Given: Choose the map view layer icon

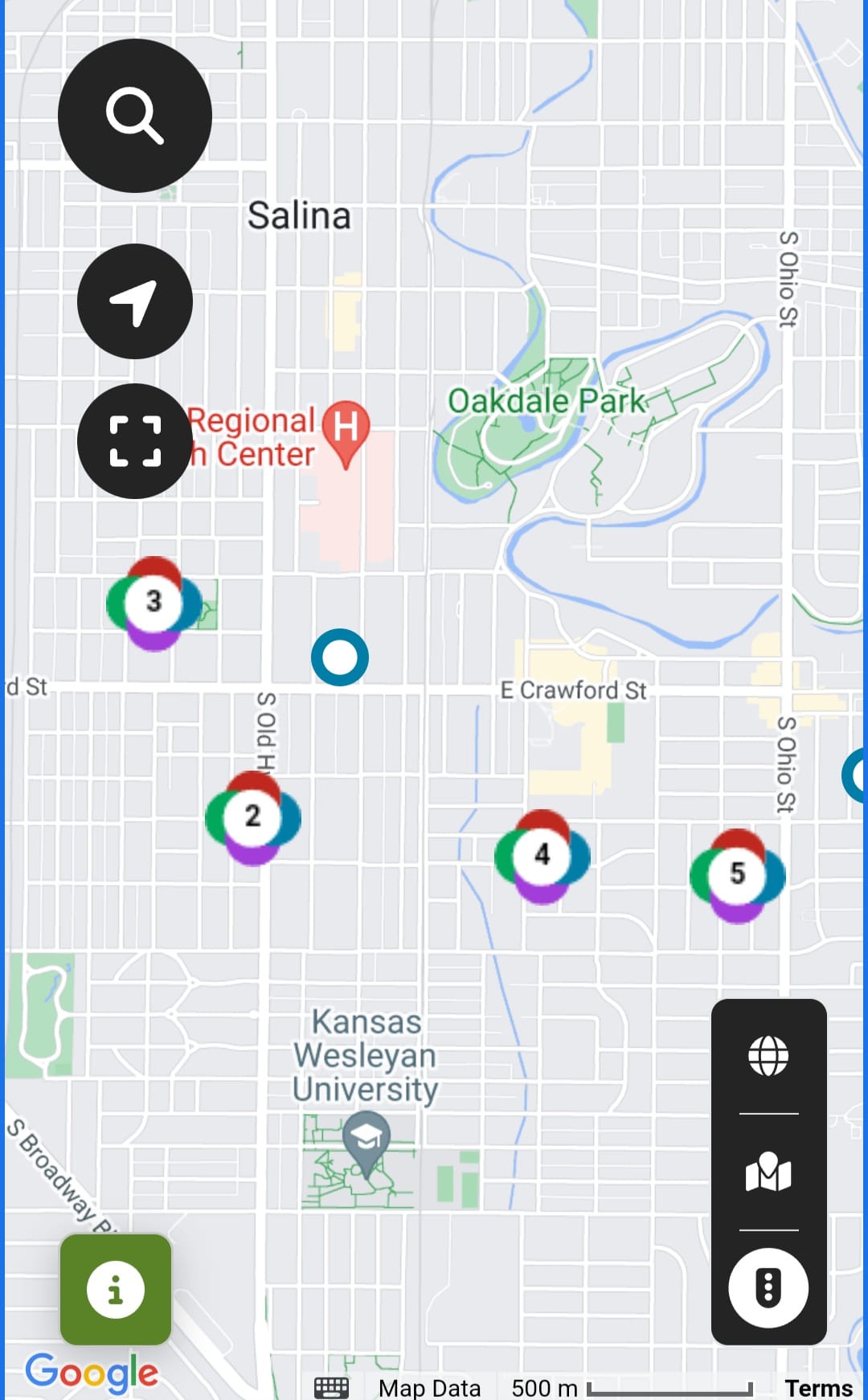Looking at the screenshot, I should tap(768, 1173).
